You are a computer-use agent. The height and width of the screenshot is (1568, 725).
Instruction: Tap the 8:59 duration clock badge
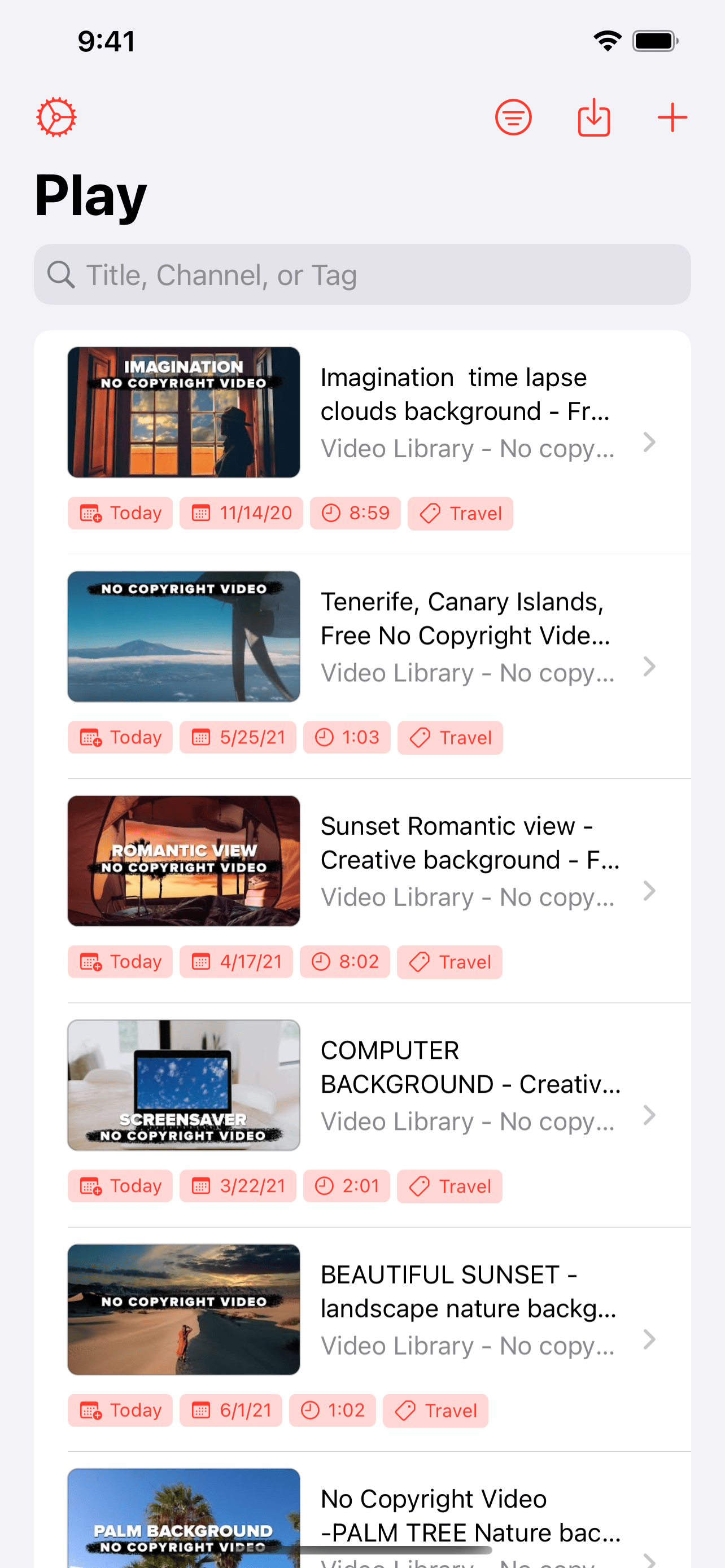355,513
